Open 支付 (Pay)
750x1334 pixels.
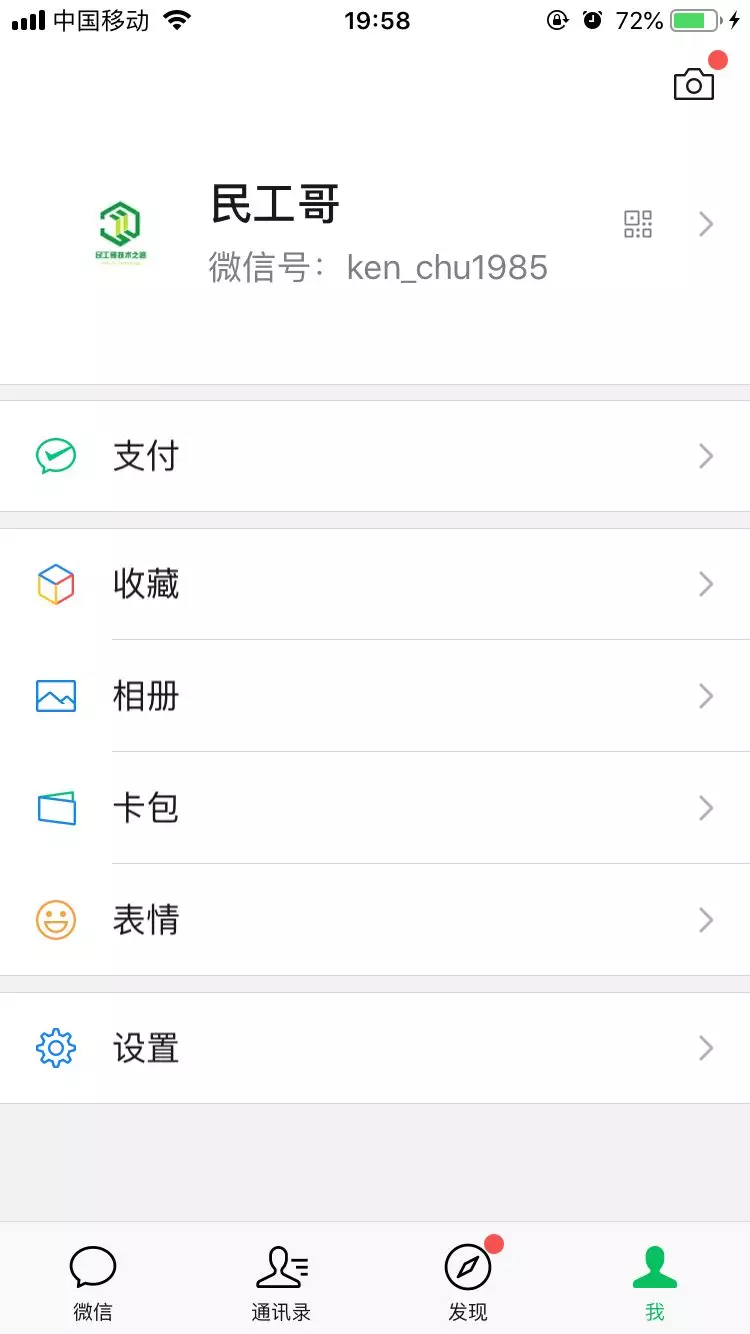(x=375, y=456)
